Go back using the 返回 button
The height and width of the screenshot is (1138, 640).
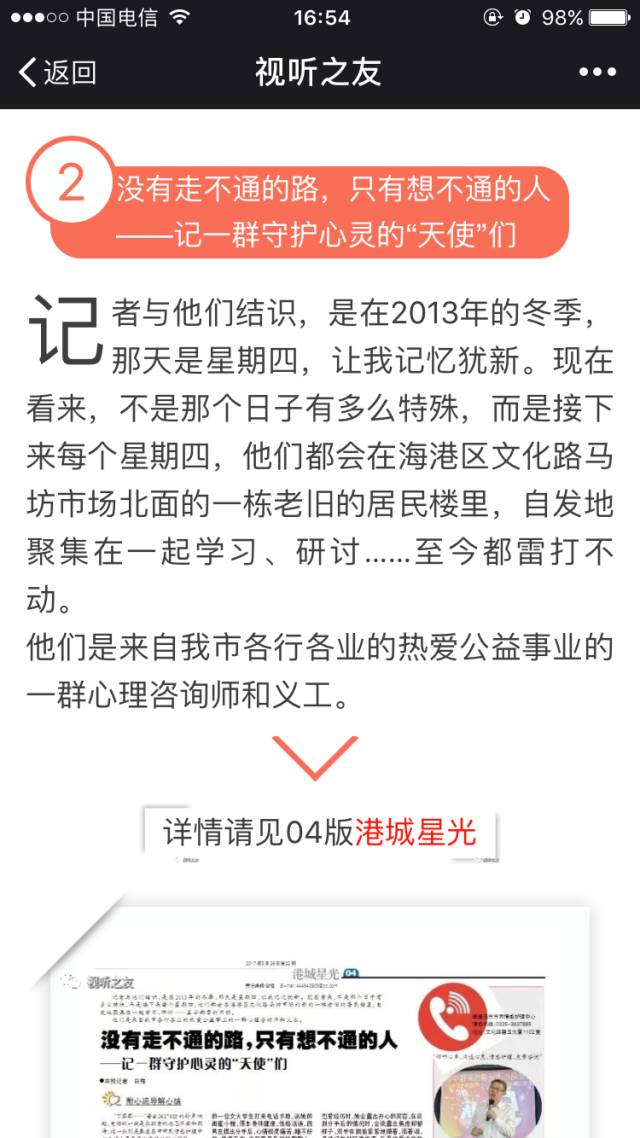[58, 72]
